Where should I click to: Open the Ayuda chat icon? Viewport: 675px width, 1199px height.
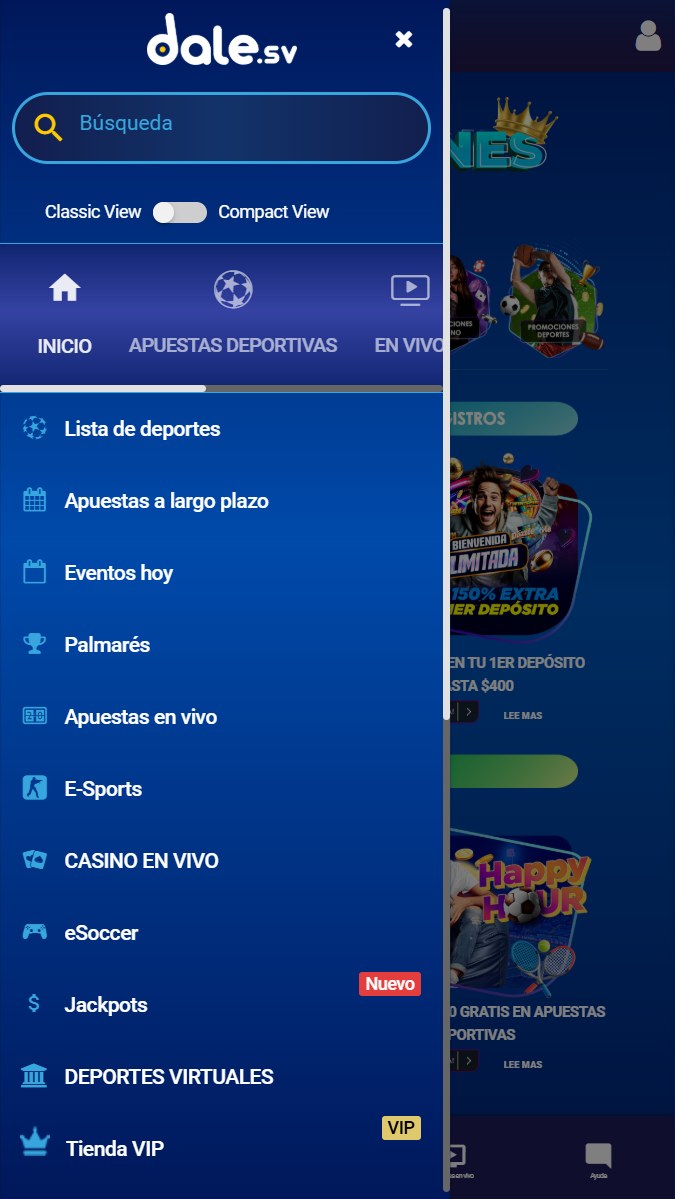coord(598,1160)
